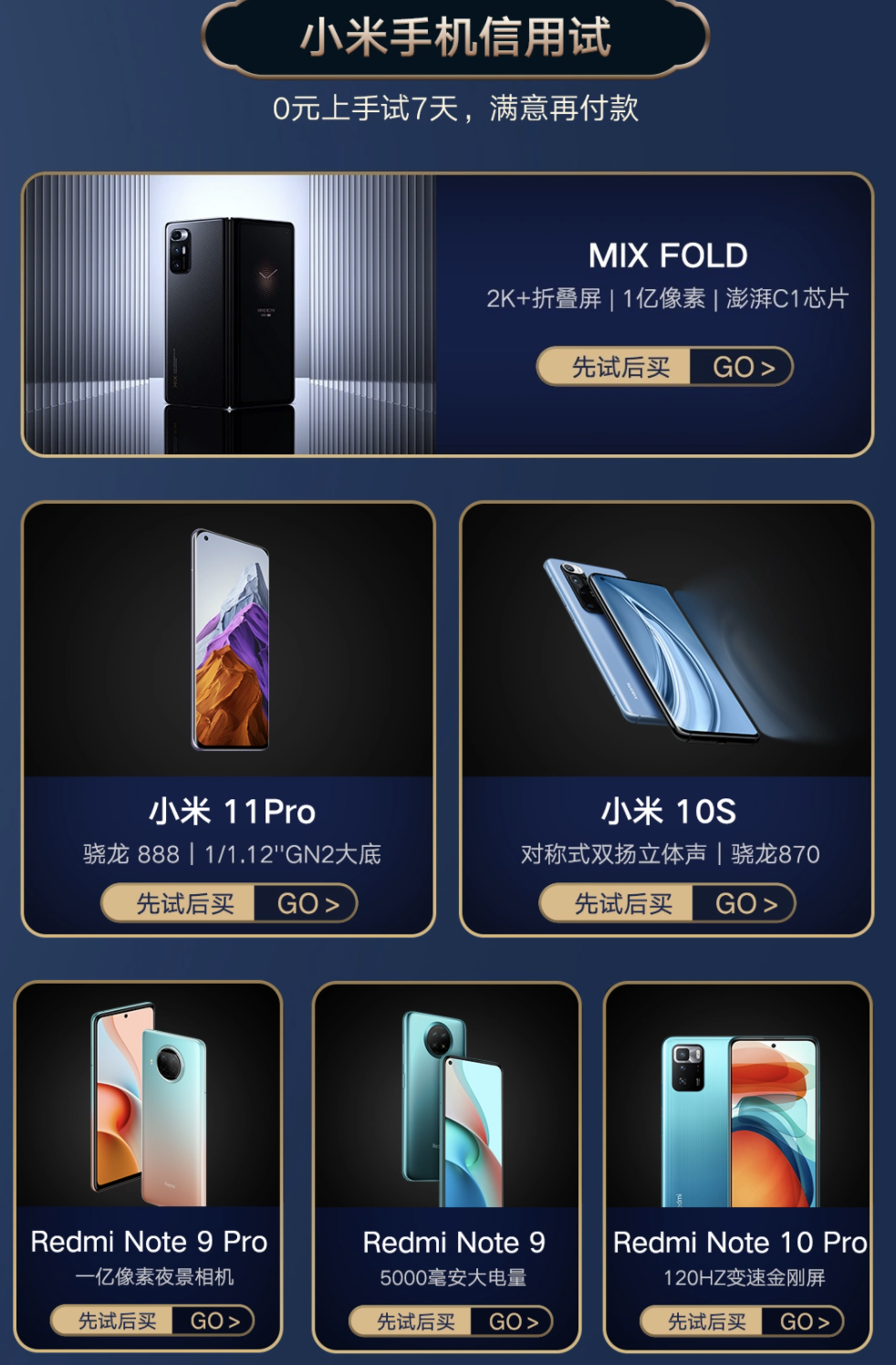This screenshot has height=1365, width=896.
Task: View the Redmi Note 9 5000毫安大电量 card
Action: [447, 1166]
